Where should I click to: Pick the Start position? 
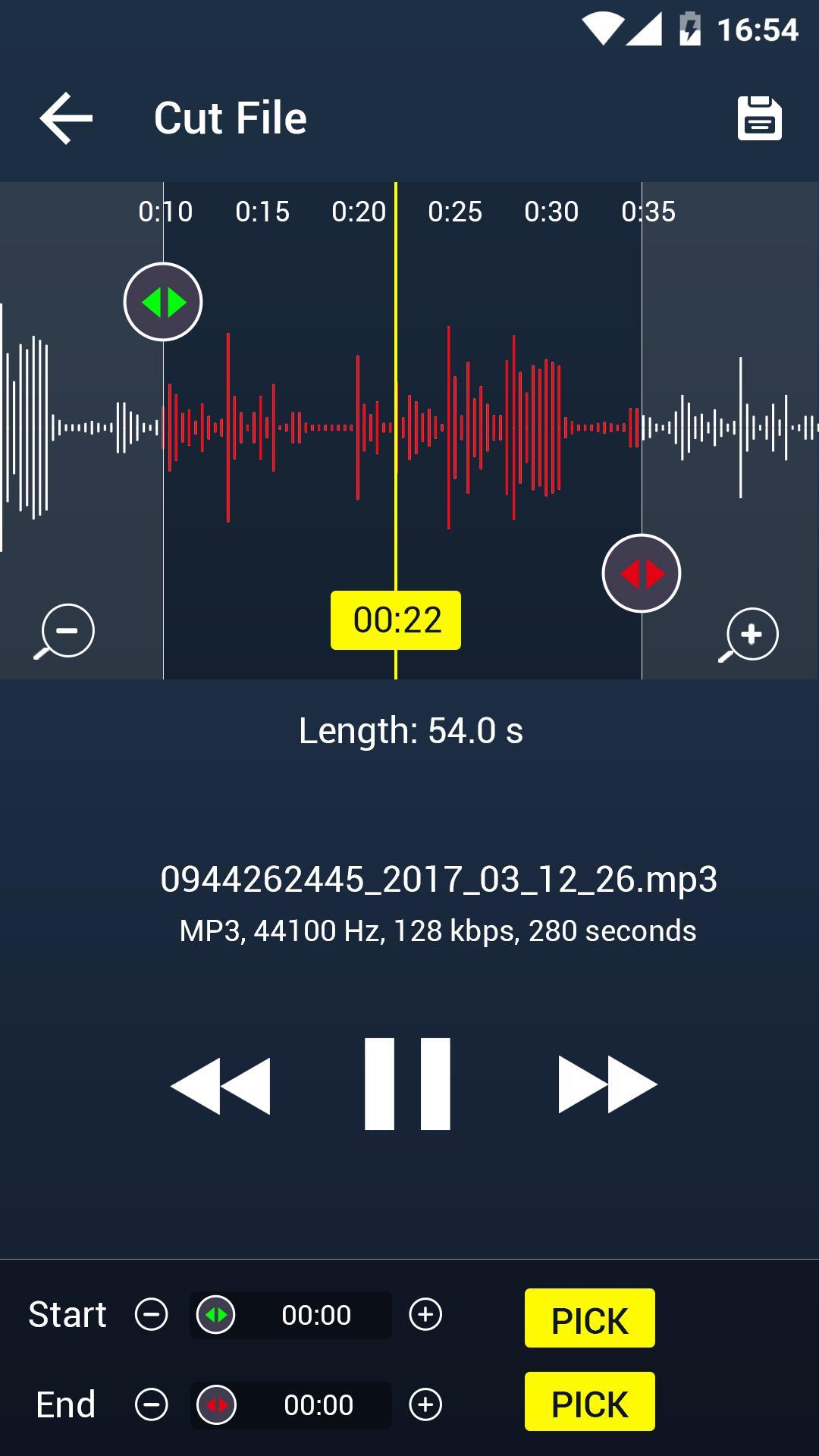click(590, 1318)
